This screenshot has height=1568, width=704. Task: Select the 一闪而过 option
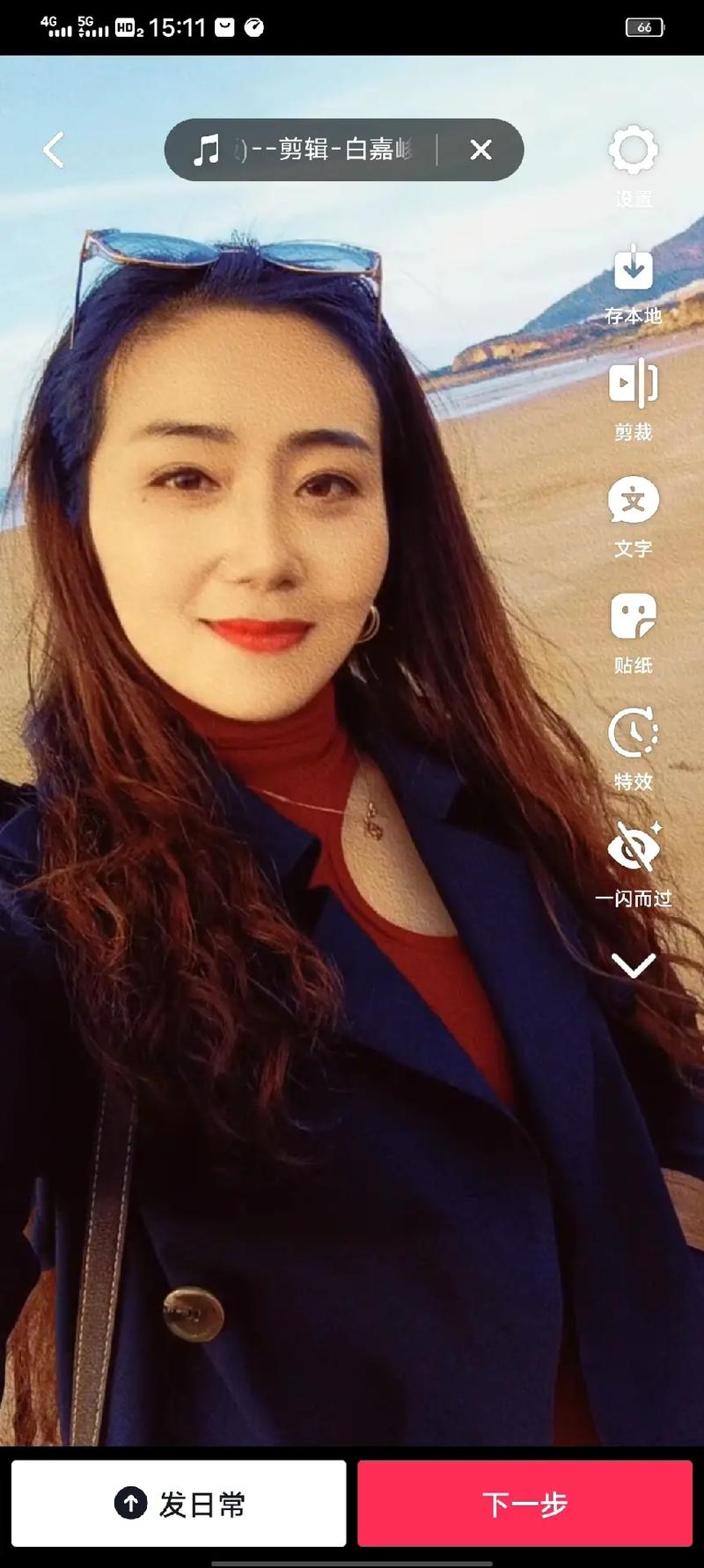point(633,864)
